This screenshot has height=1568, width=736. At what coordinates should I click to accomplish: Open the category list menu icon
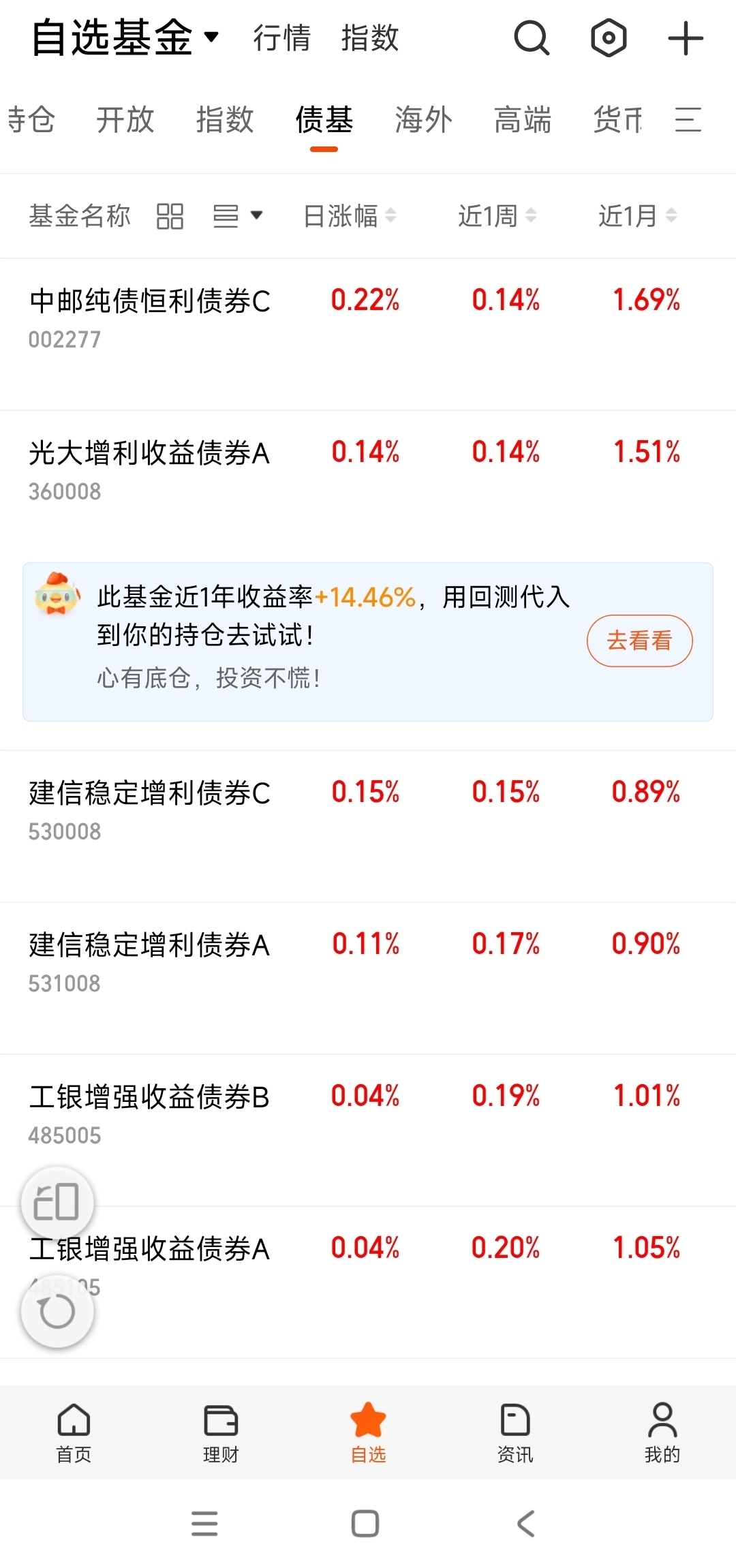pos(688,120)
